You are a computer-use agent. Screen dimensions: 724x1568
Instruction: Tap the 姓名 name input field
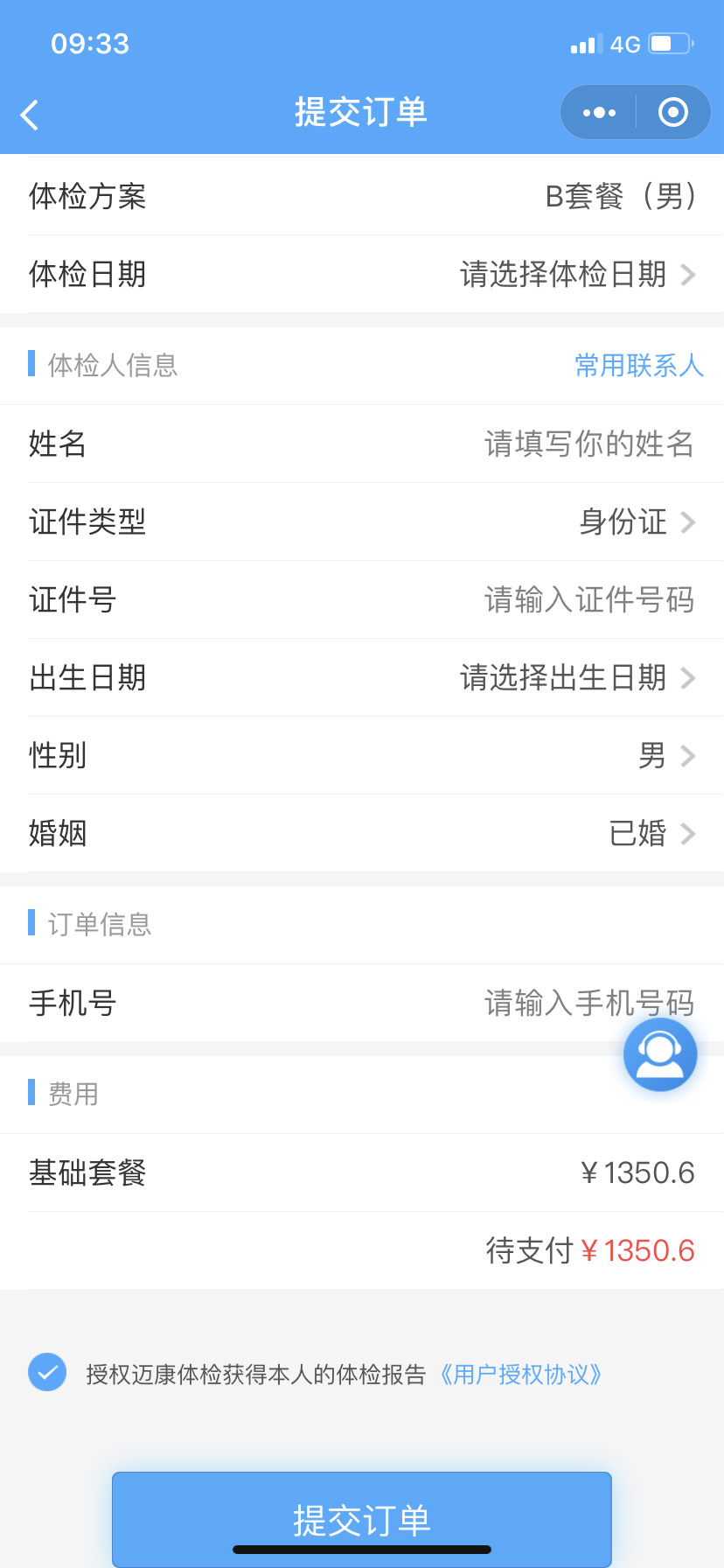click(x=588, y=444)
